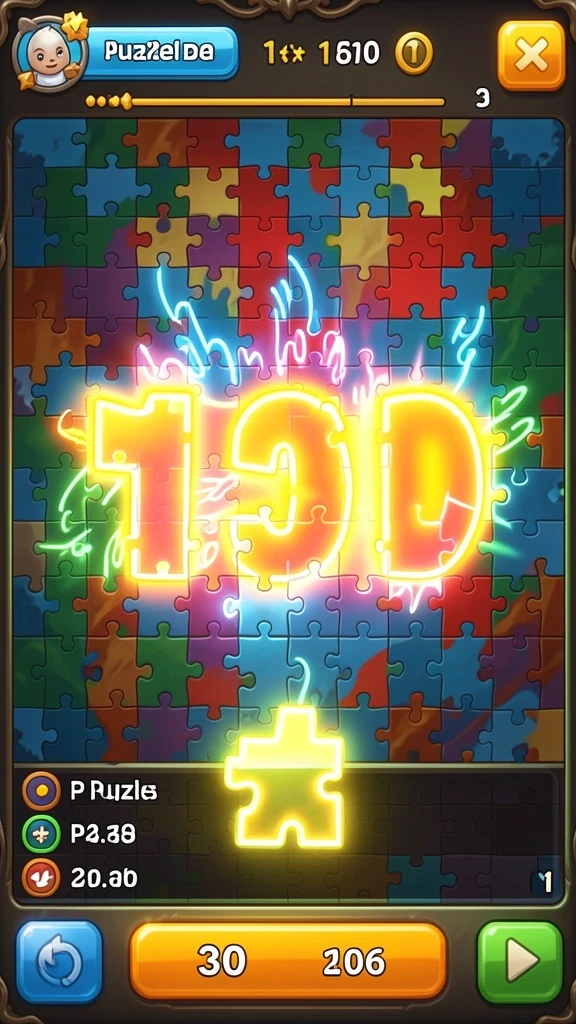Close the puzzle with the orange X
The image size is (576, 1024).
click(x=531, y=56)
